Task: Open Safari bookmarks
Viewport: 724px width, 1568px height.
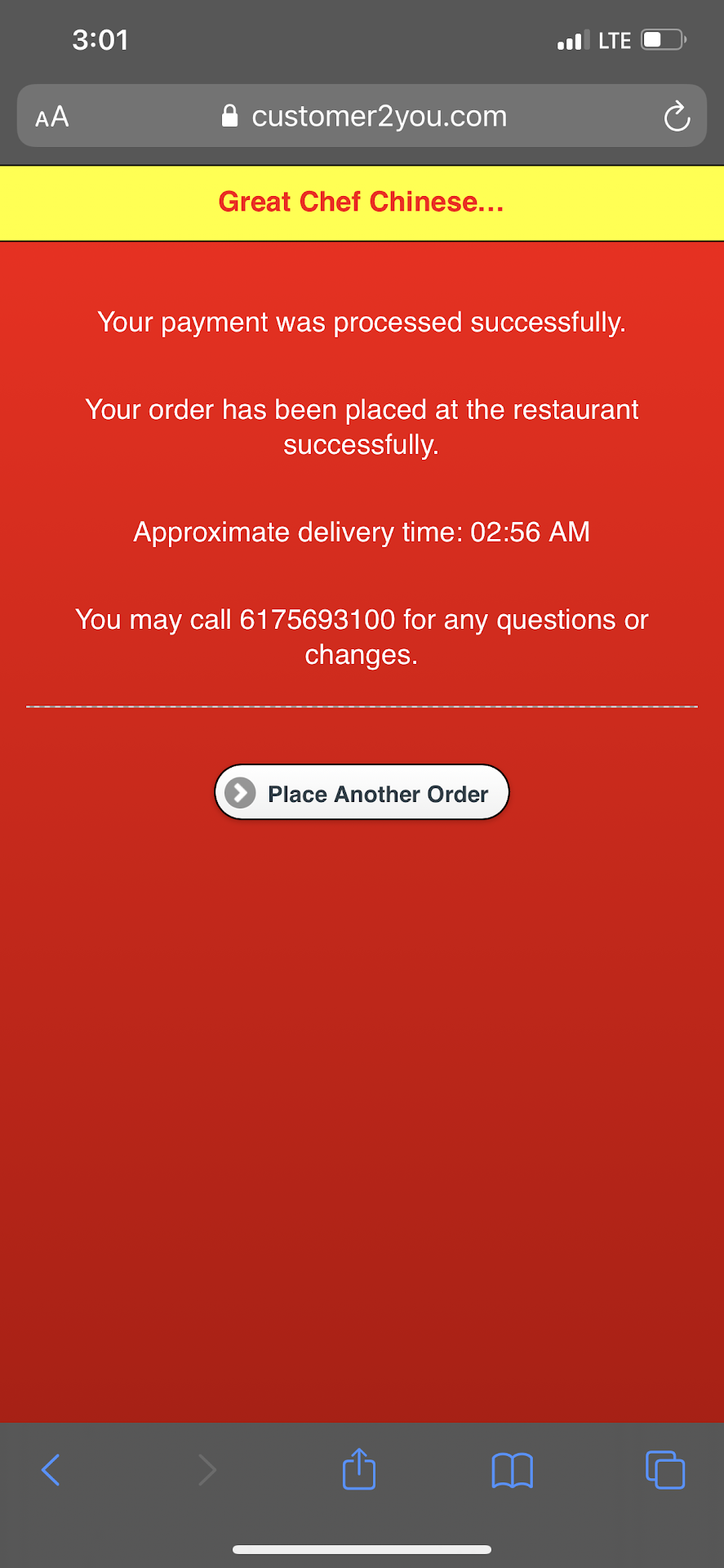Action: pyautogui.click(x=512, y=1470)
